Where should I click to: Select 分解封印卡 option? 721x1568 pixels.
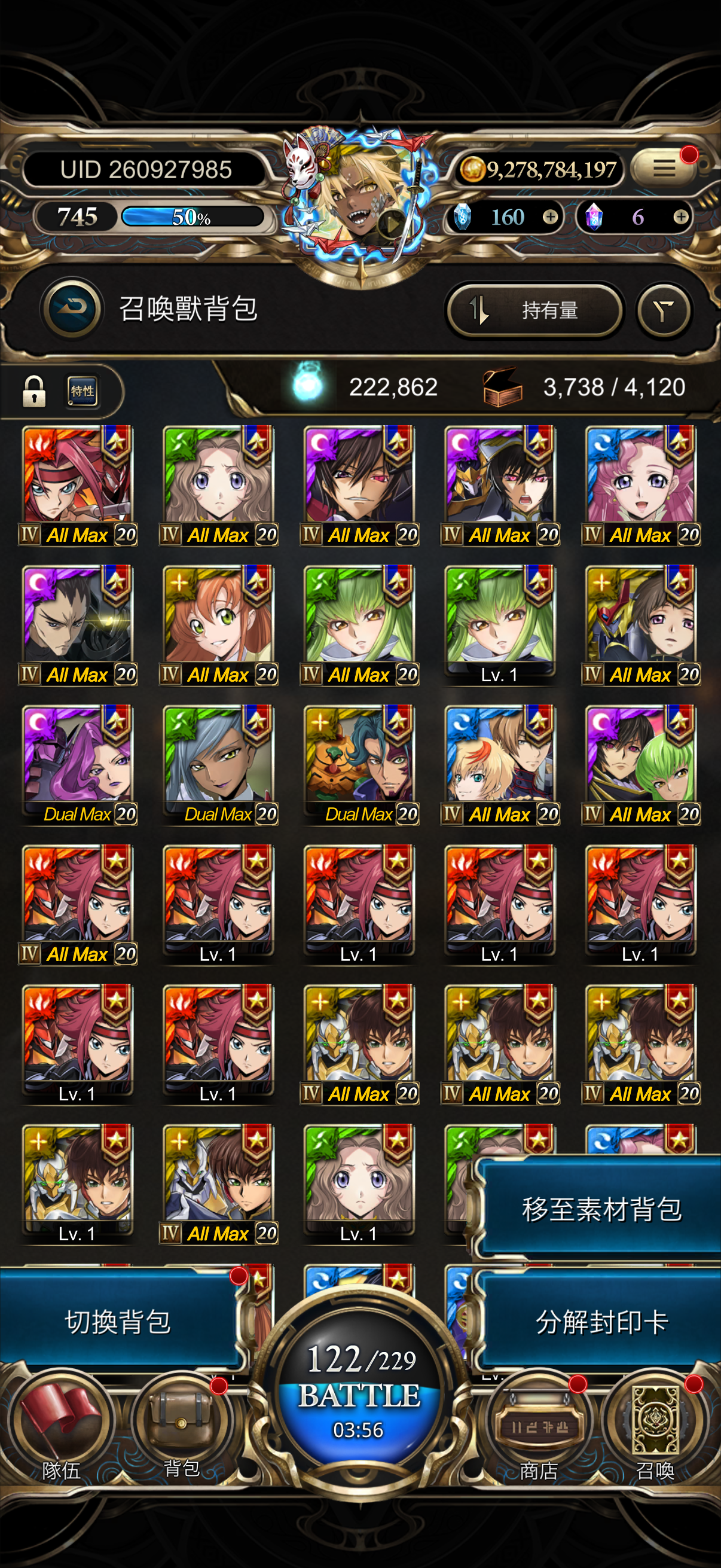(x=601, y=1322)
